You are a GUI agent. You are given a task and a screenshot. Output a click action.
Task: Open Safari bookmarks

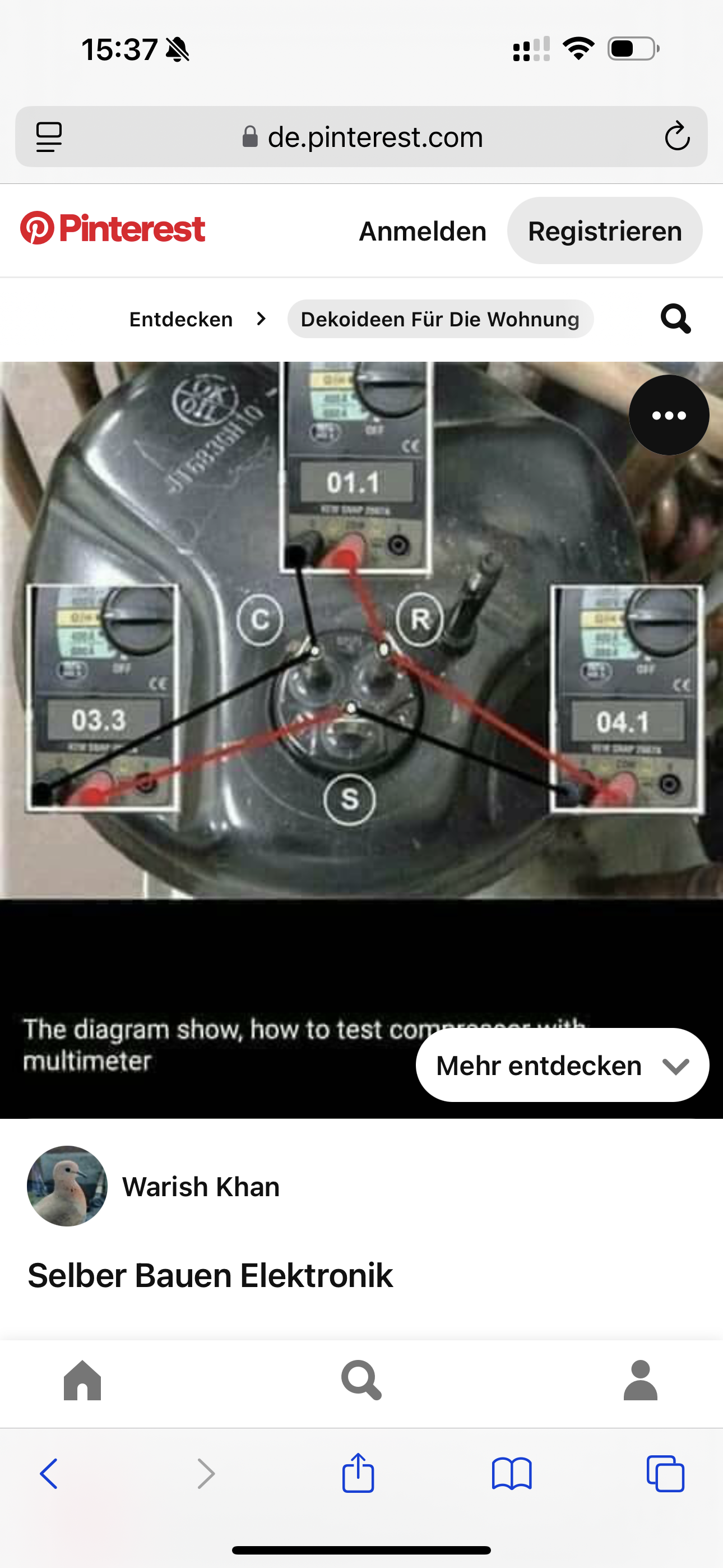(x=511, y=1474)
